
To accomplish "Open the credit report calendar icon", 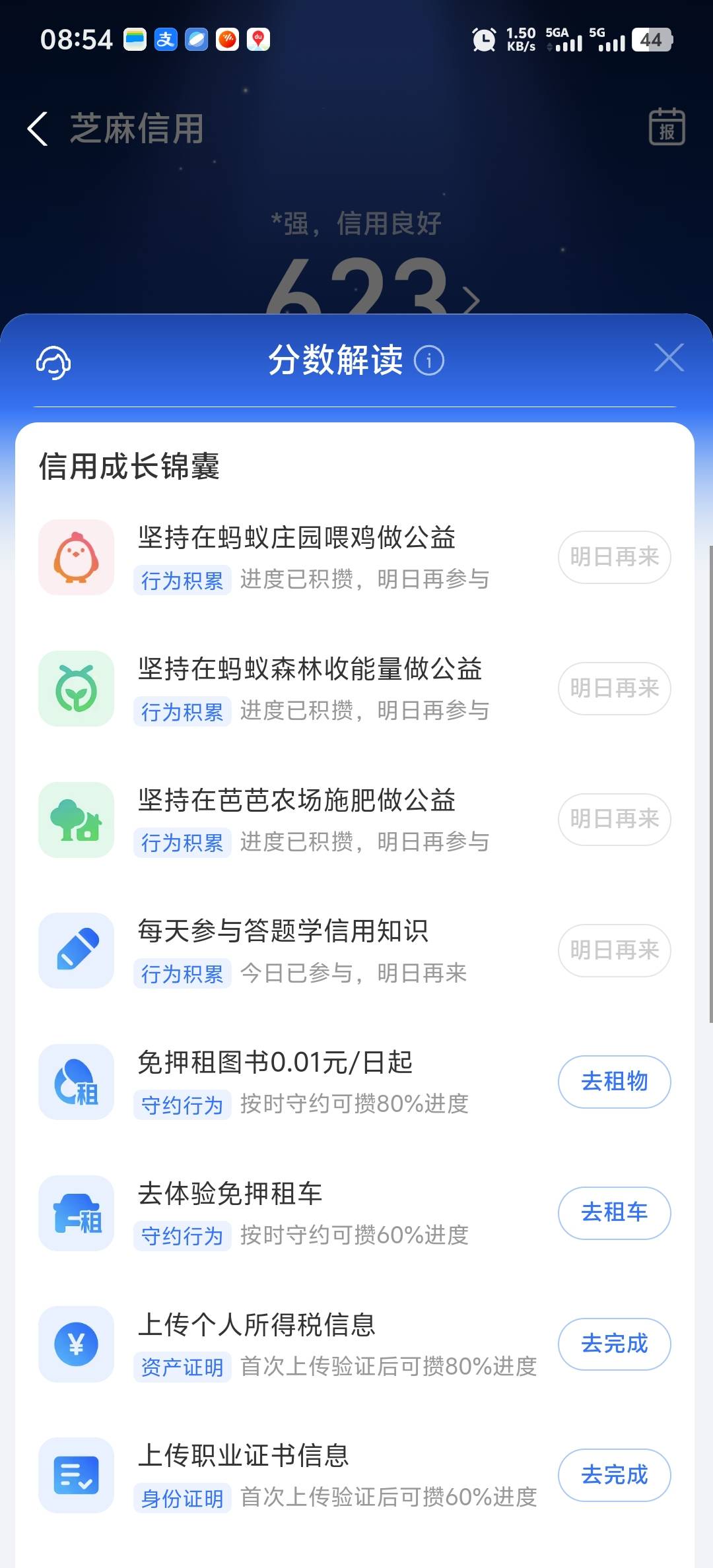I will click(667, 126).
